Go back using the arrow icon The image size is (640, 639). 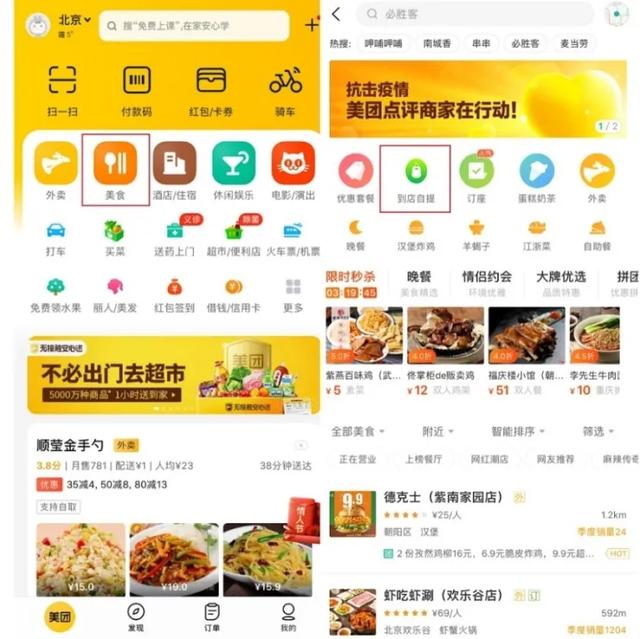(336, 14)
